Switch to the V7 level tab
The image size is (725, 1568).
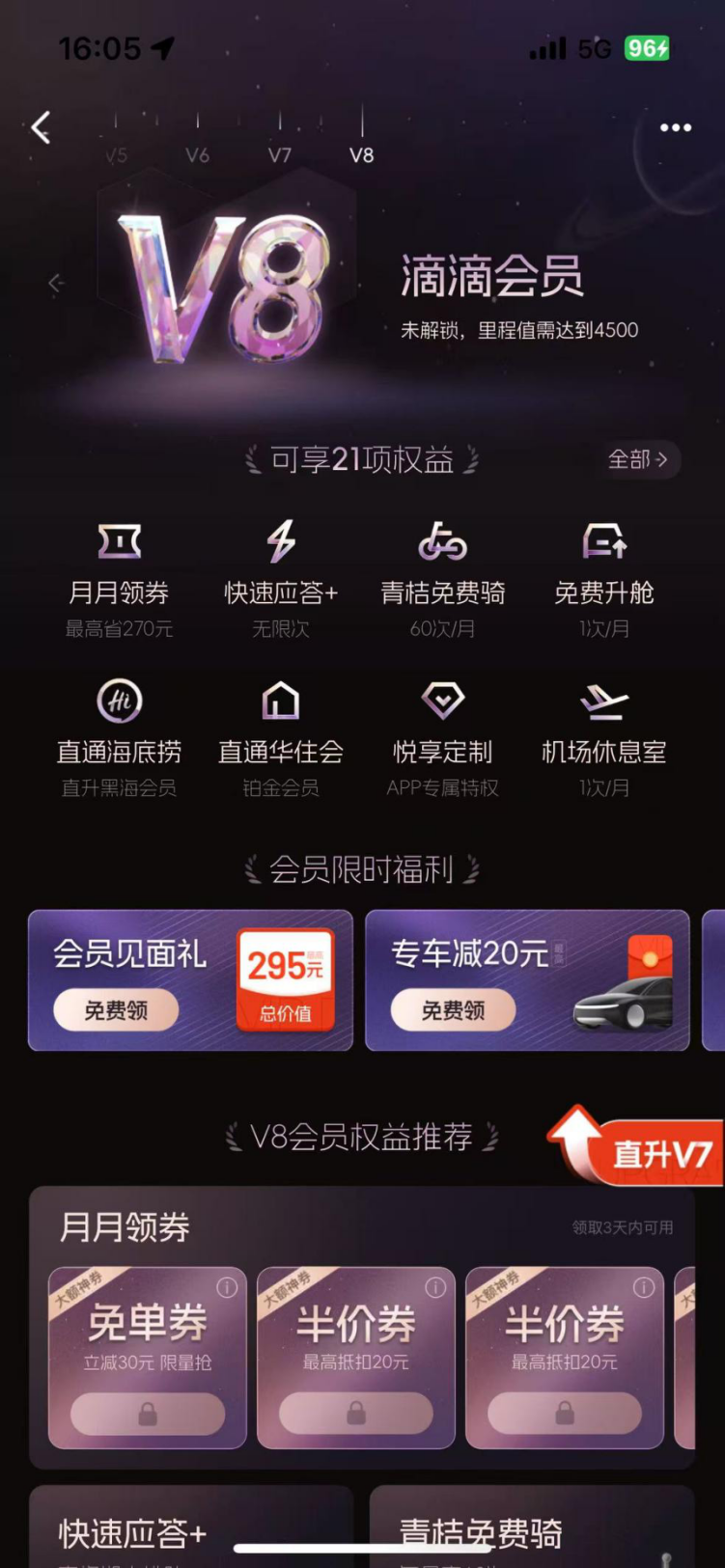(x=279, y=154)
